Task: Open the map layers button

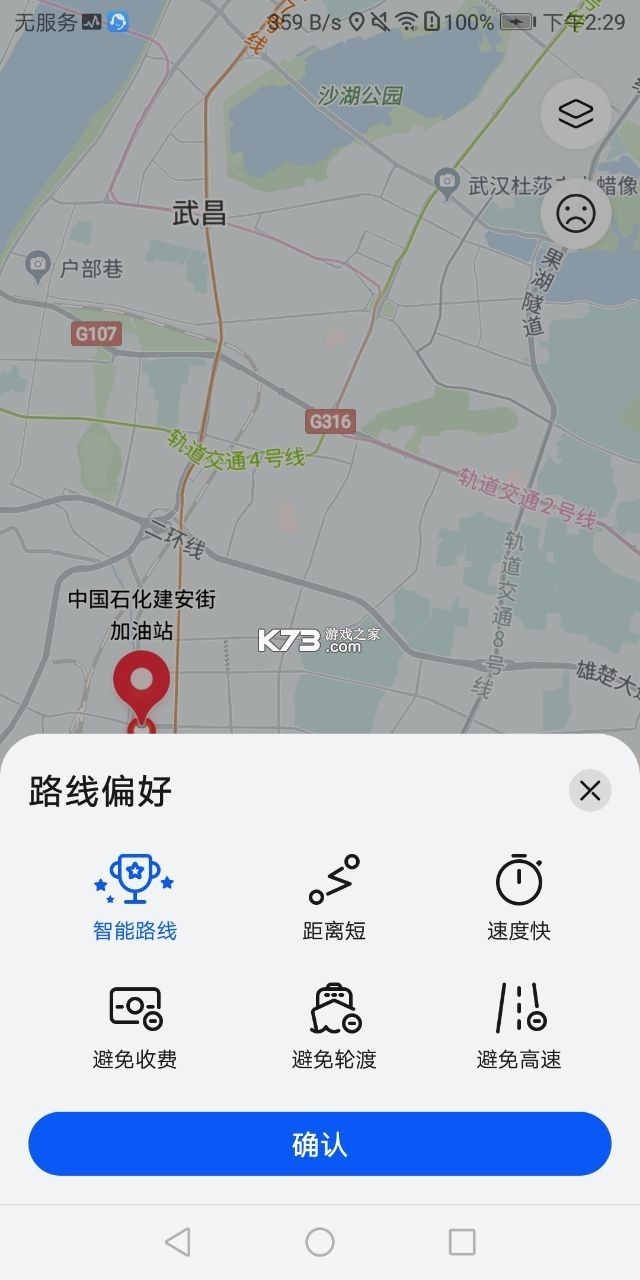Action: pyautogui.click(x=575, y=114)
